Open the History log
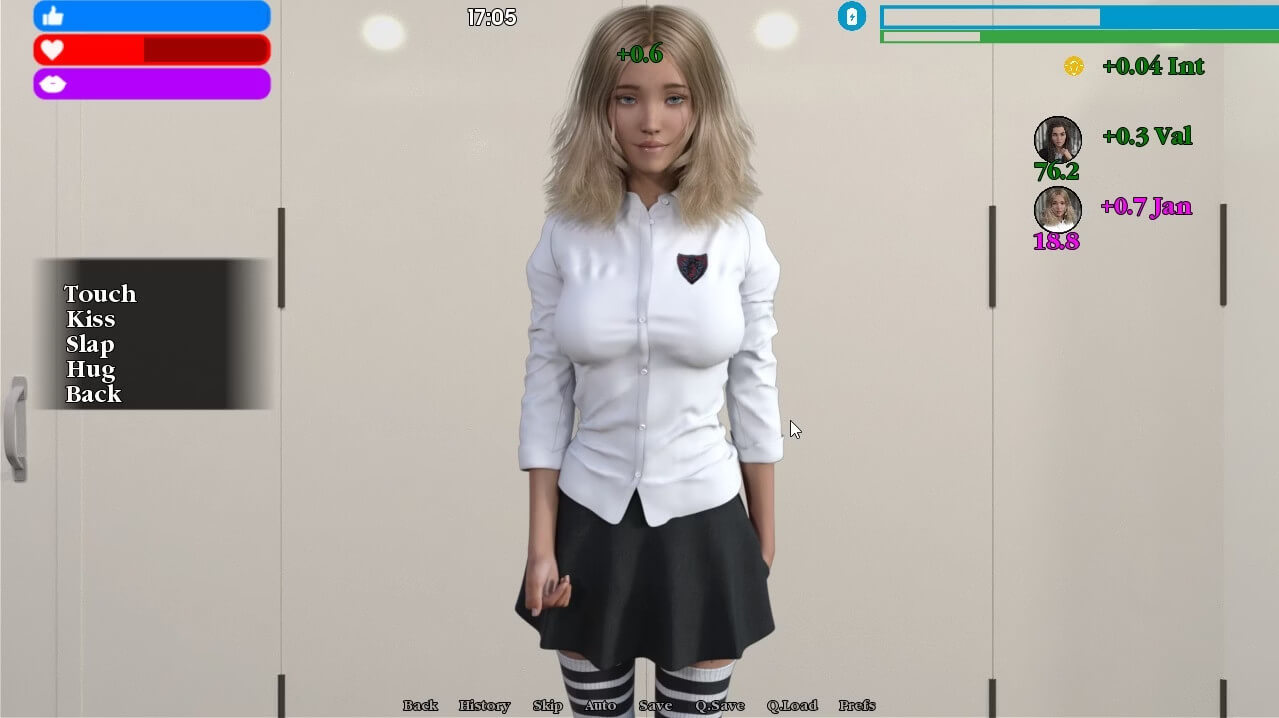This screenshot has height=718, width=1279. click(x=484, y=705)
